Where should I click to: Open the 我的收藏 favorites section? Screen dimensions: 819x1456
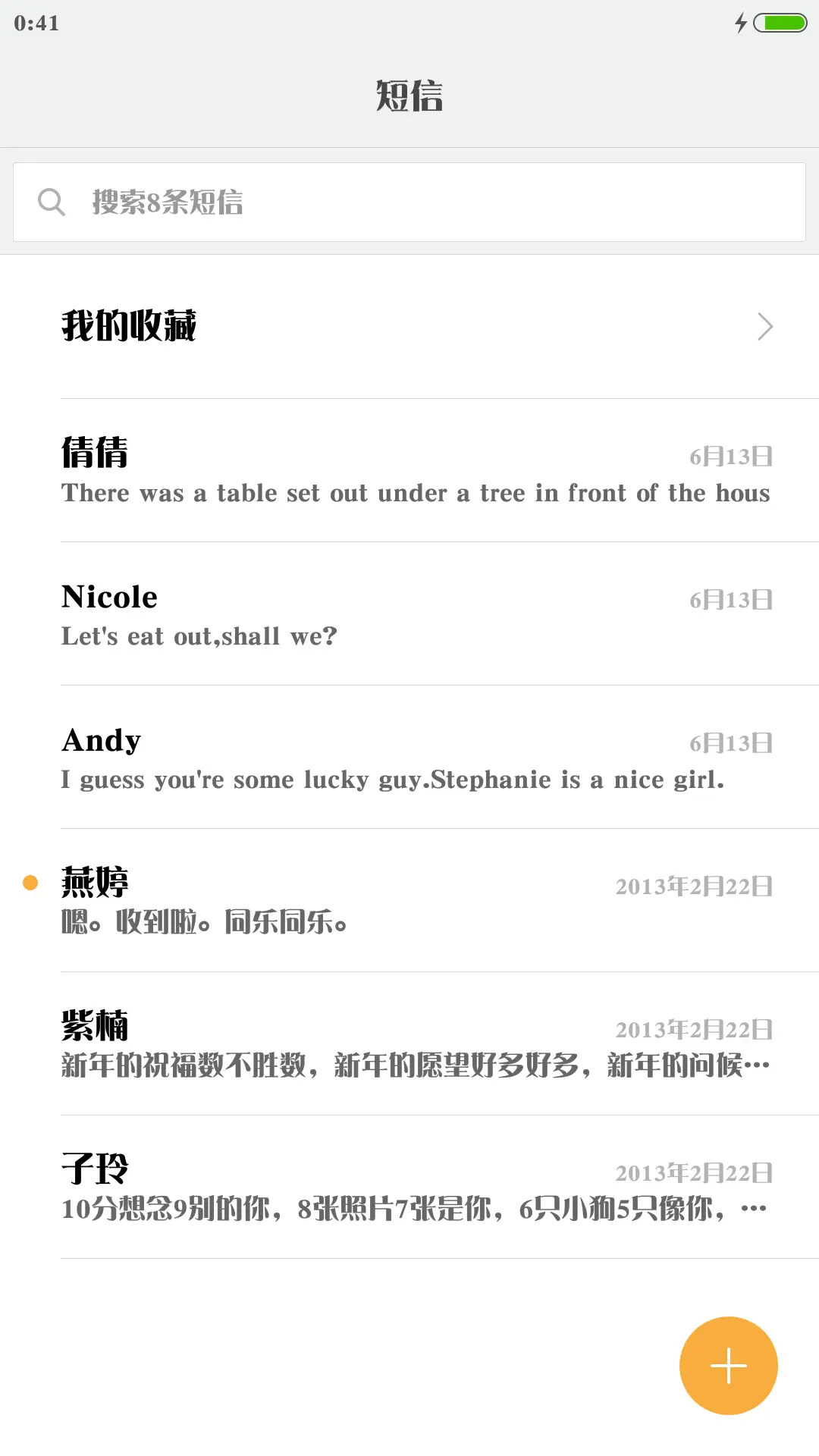(129, 326)
